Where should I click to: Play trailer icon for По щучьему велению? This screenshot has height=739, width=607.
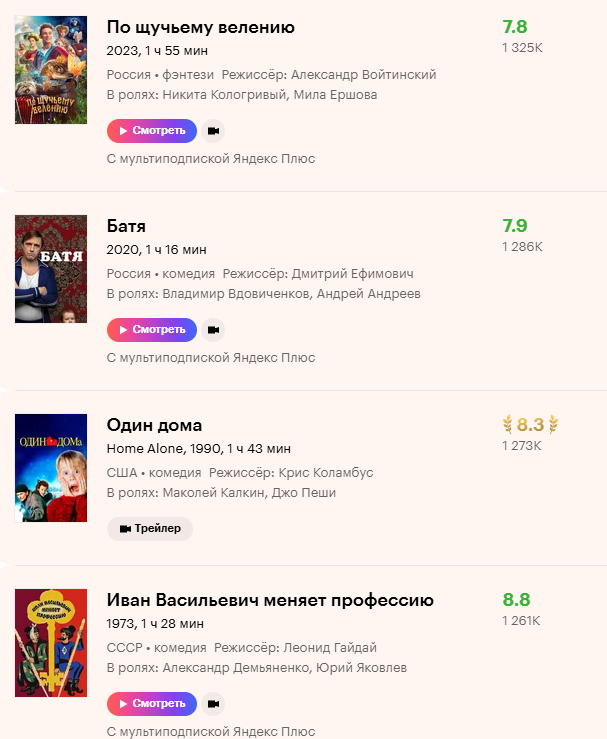tap(213, 130)
